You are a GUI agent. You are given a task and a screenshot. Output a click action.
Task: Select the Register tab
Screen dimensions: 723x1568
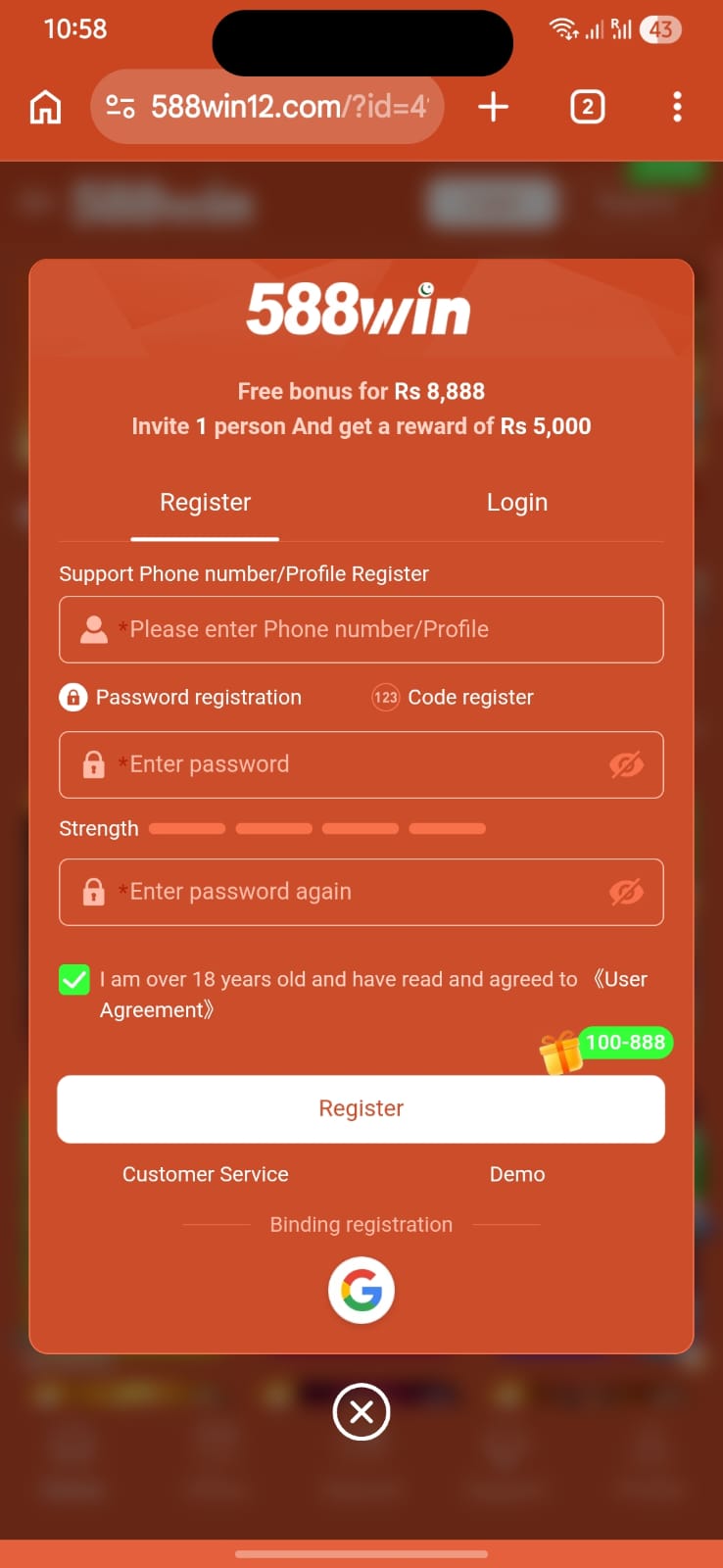point(205,502)
